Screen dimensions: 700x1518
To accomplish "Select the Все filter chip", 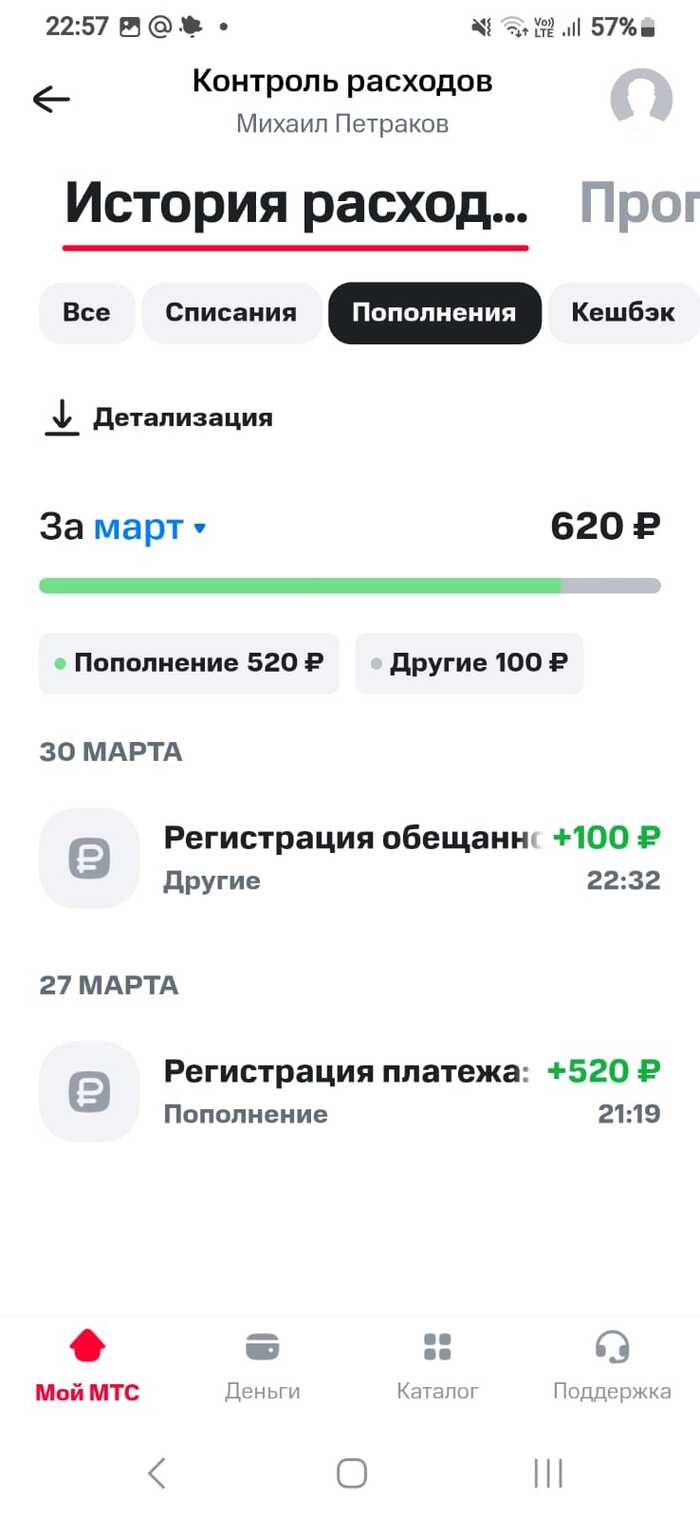I will pos(86,313).
